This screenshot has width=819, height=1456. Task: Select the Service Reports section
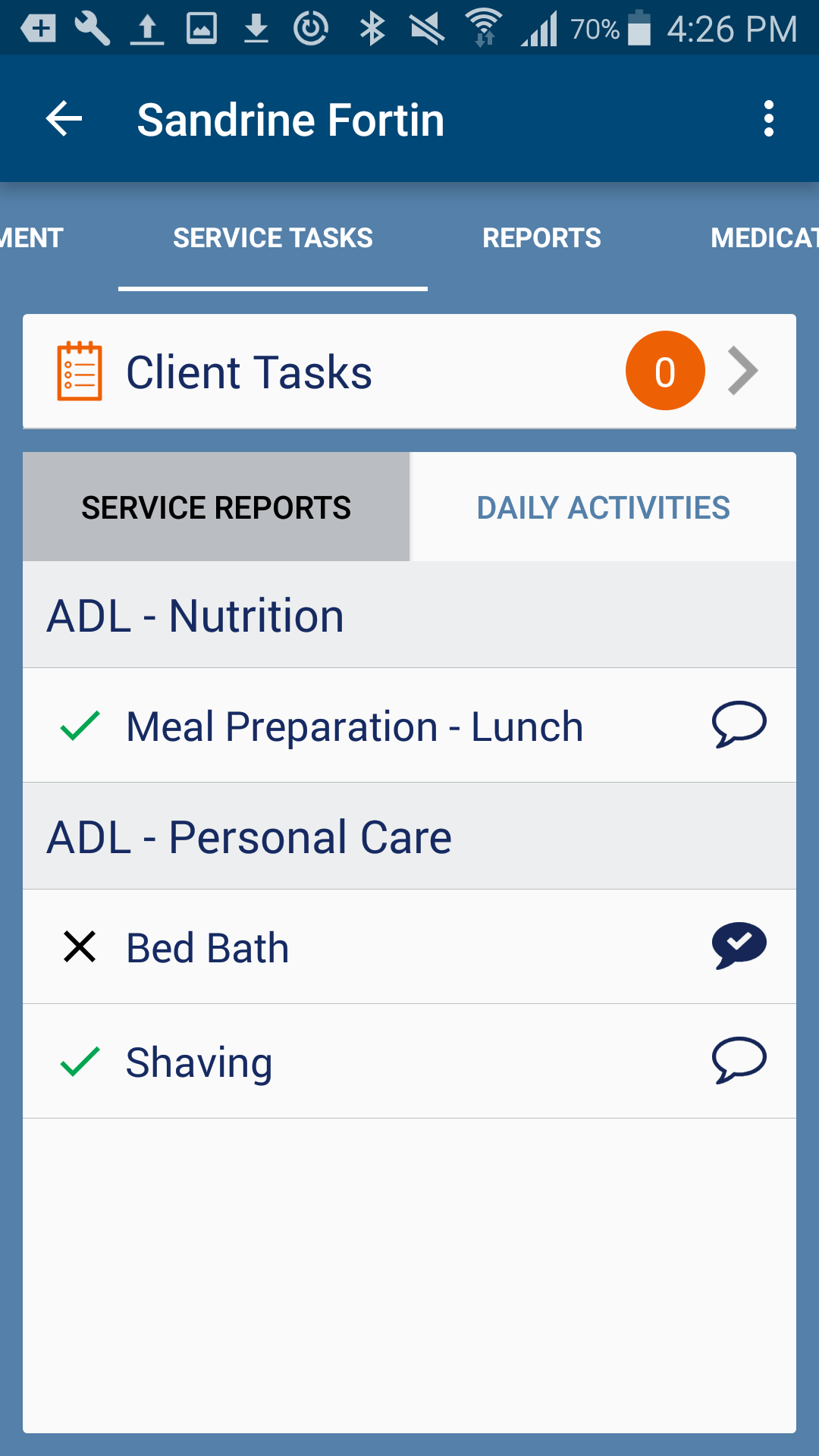point(216,507)
